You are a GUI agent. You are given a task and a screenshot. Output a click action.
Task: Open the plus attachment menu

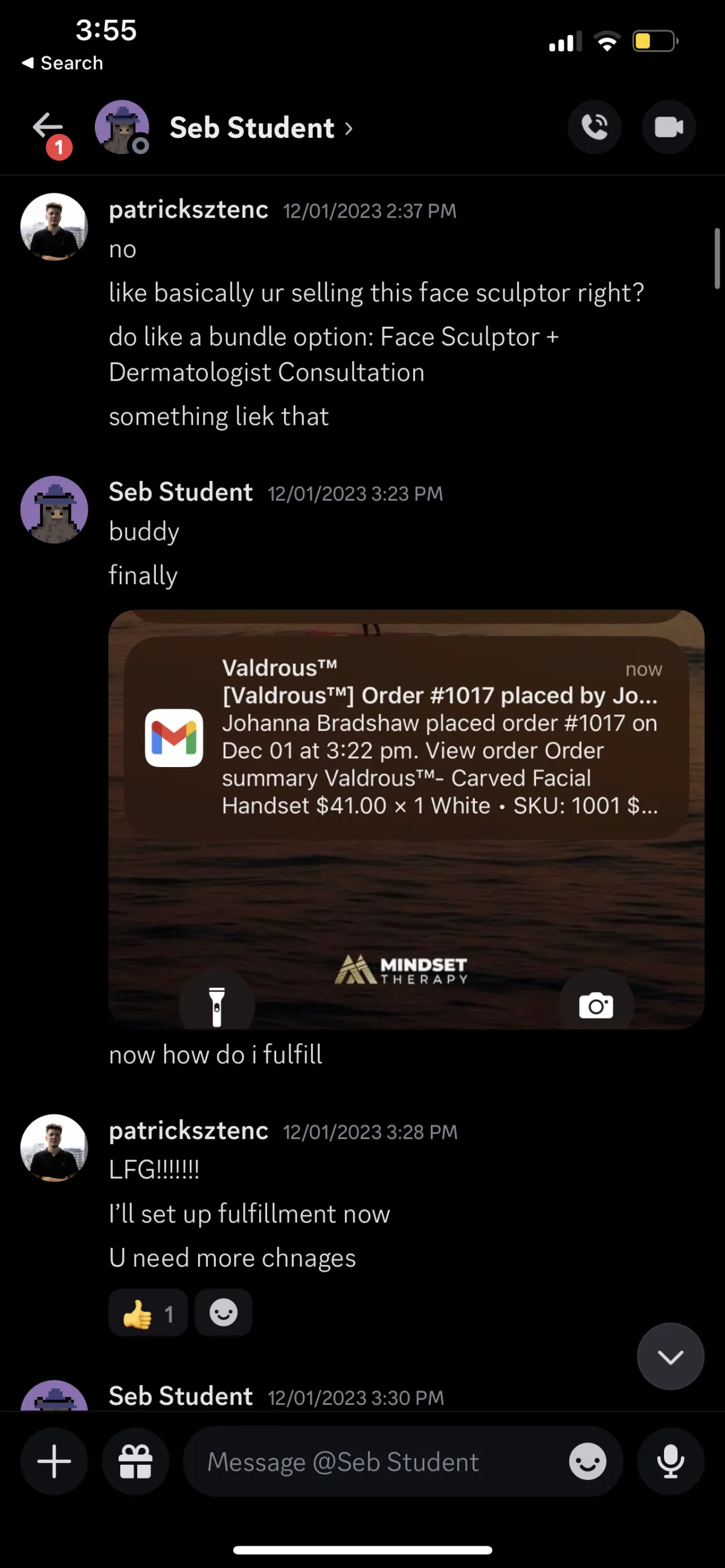pos(54,1462)
